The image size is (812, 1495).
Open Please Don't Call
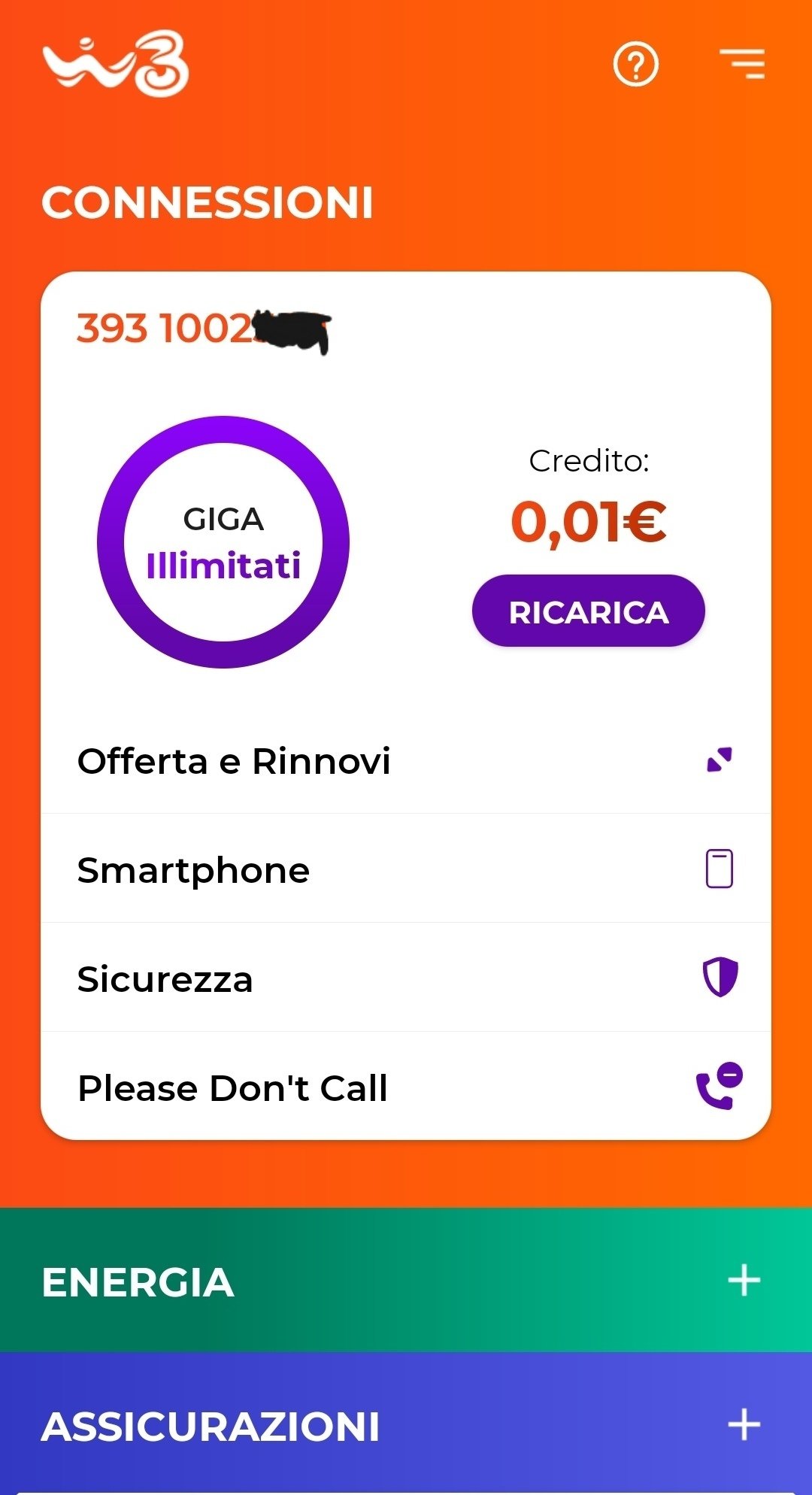tap(406, 1087)
